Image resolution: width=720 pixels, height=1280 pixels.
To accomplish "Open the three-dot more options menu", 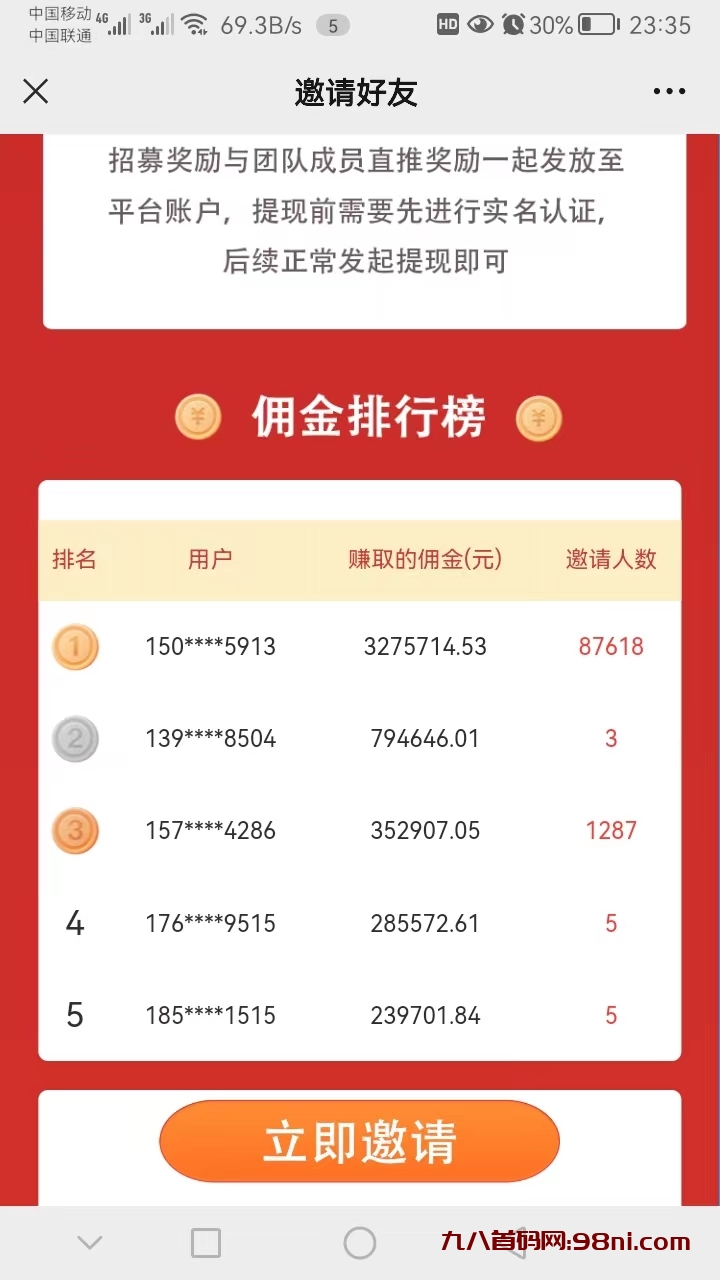I will point(669,91).
